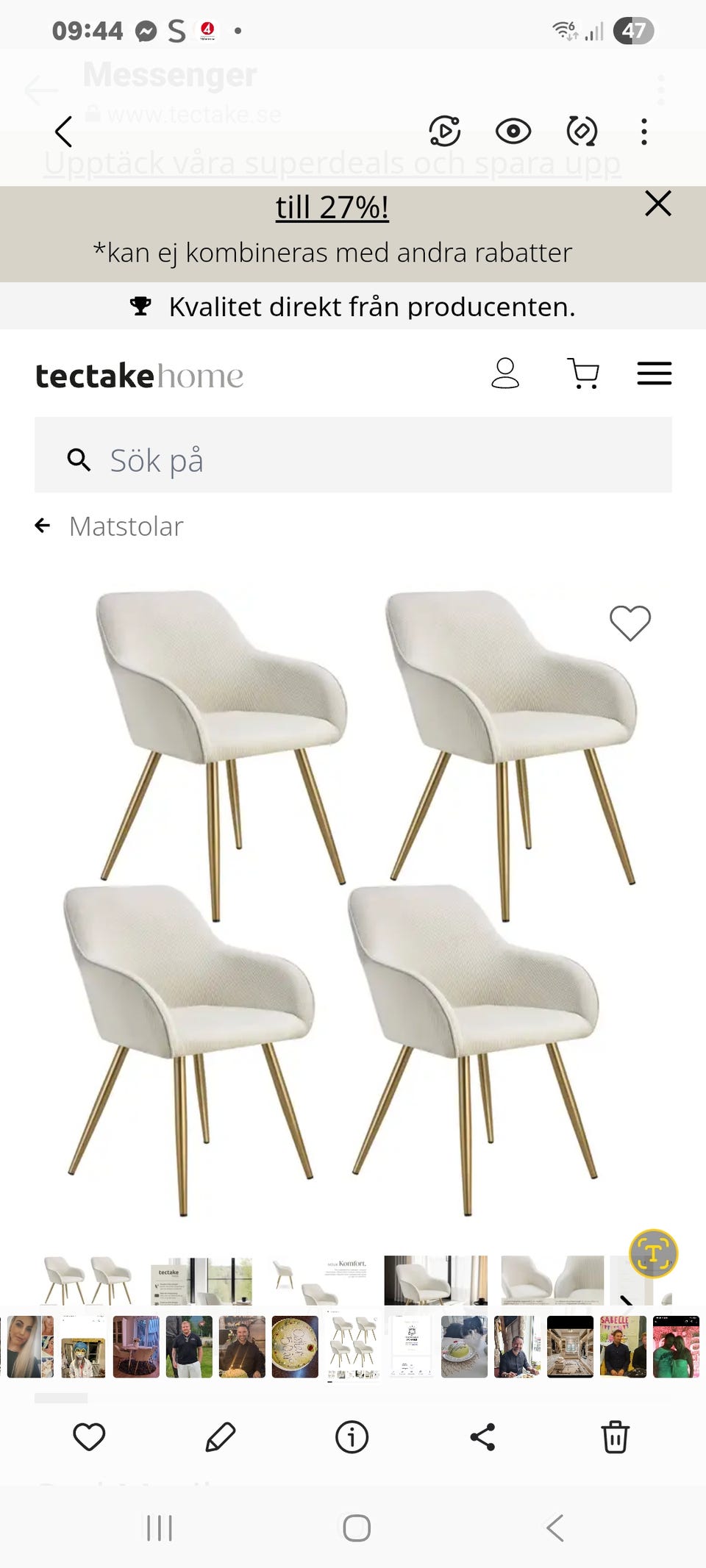Share the screenshot
The width and height of the screenshot is (706, 1568).
pyautogui.click(x=485, y=1437)
